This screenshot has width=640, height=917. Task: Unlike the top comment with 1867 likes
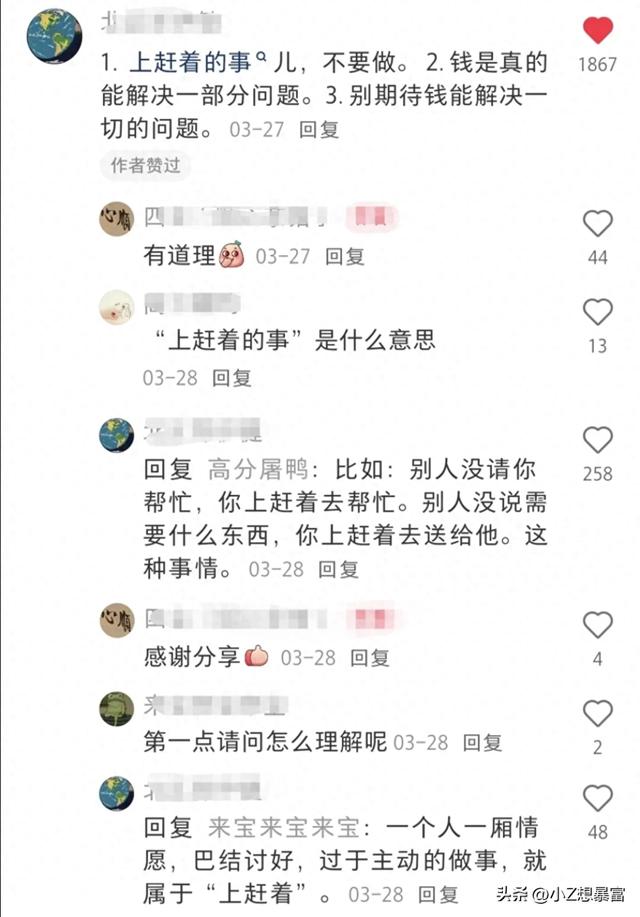point(597,30)
